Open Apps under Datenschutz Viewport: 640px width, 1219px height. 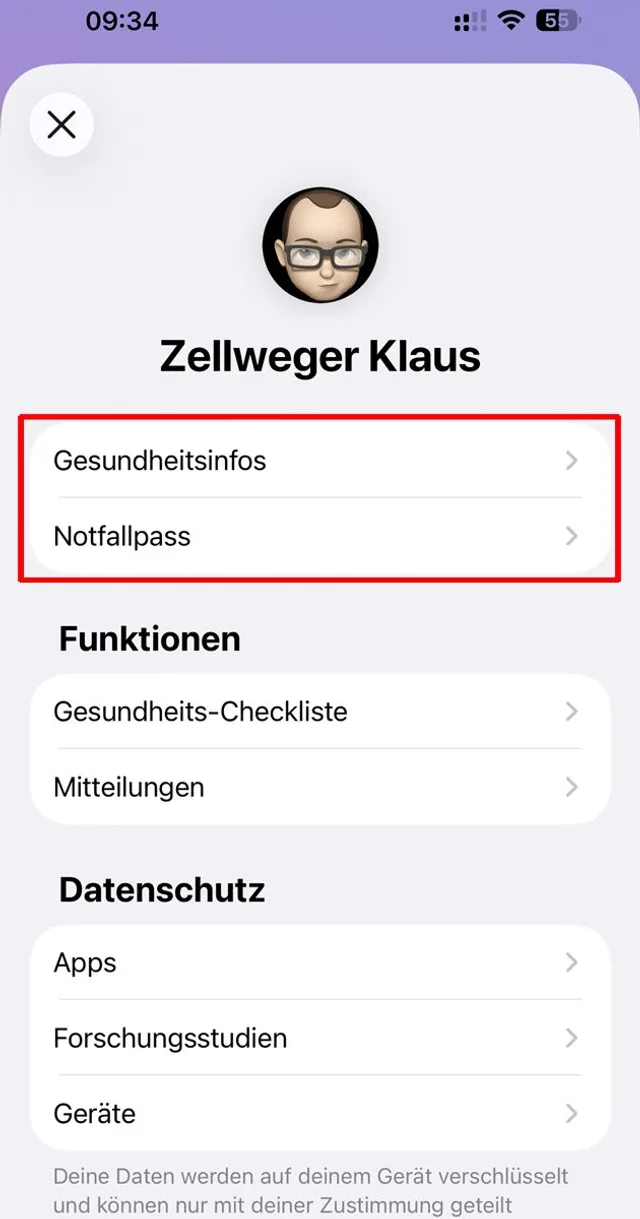pos(318,963)
